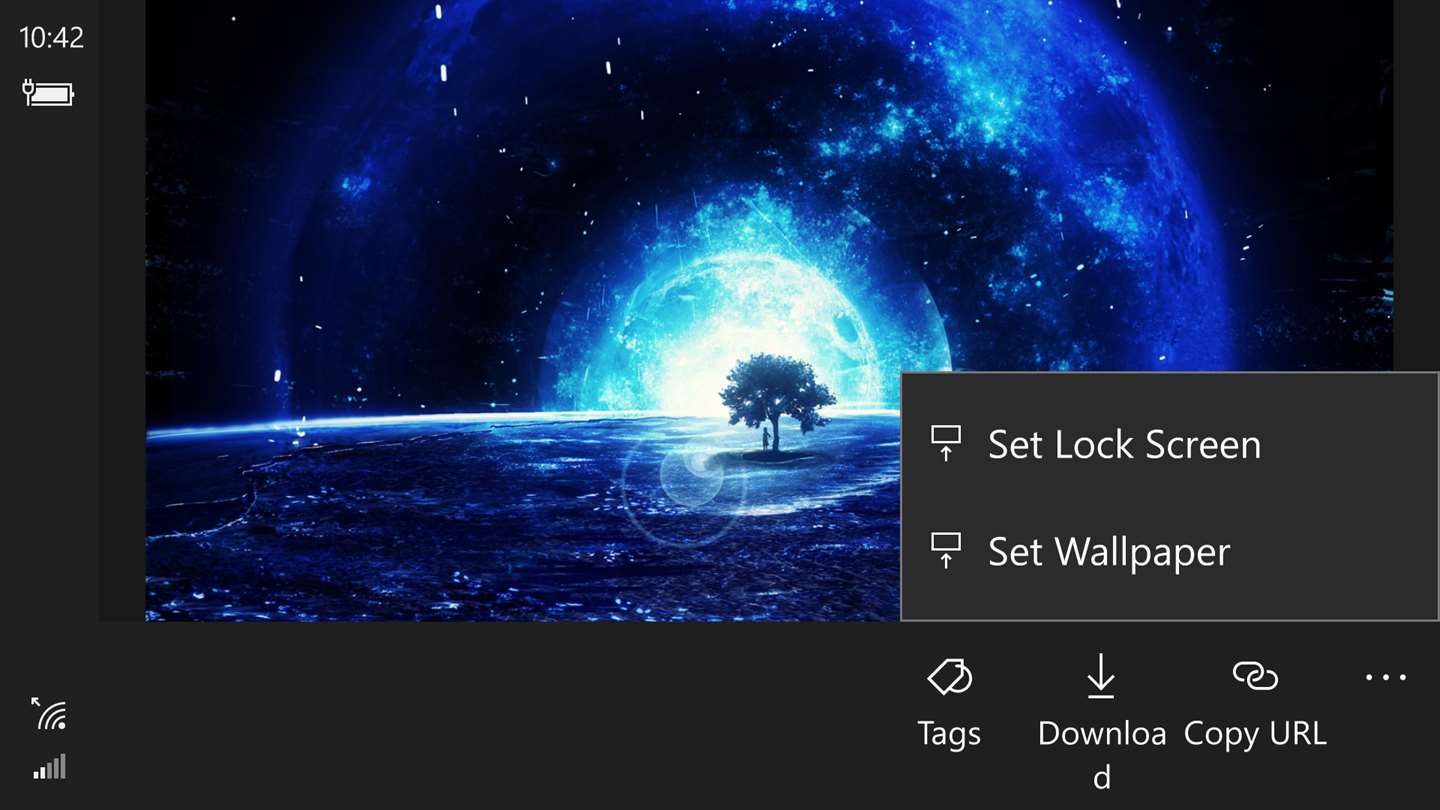The height and width of the screenshot is (810, 1440).
Task: Tap the three-dot more options icon
Action: [1386, 678]
